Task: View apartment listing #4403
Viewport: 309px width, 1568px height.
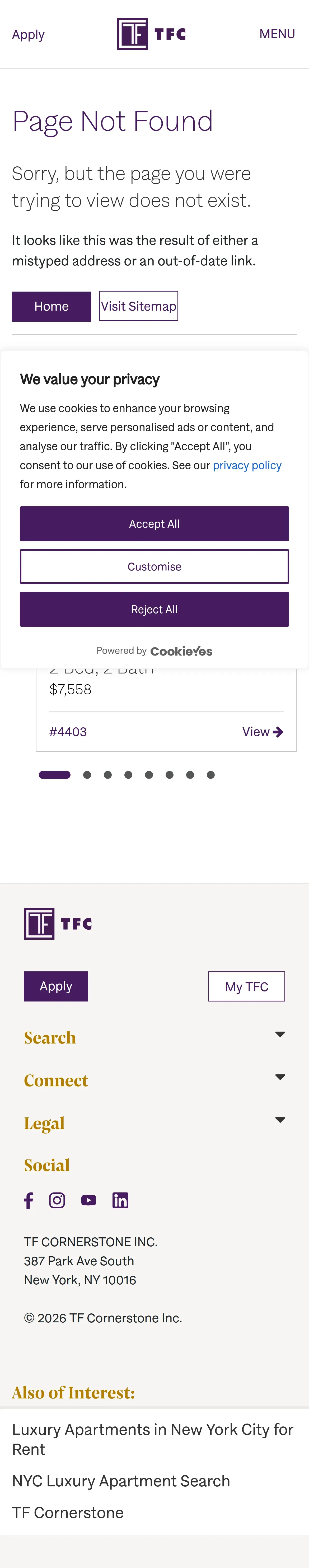Action: click(x=262, y=732)
